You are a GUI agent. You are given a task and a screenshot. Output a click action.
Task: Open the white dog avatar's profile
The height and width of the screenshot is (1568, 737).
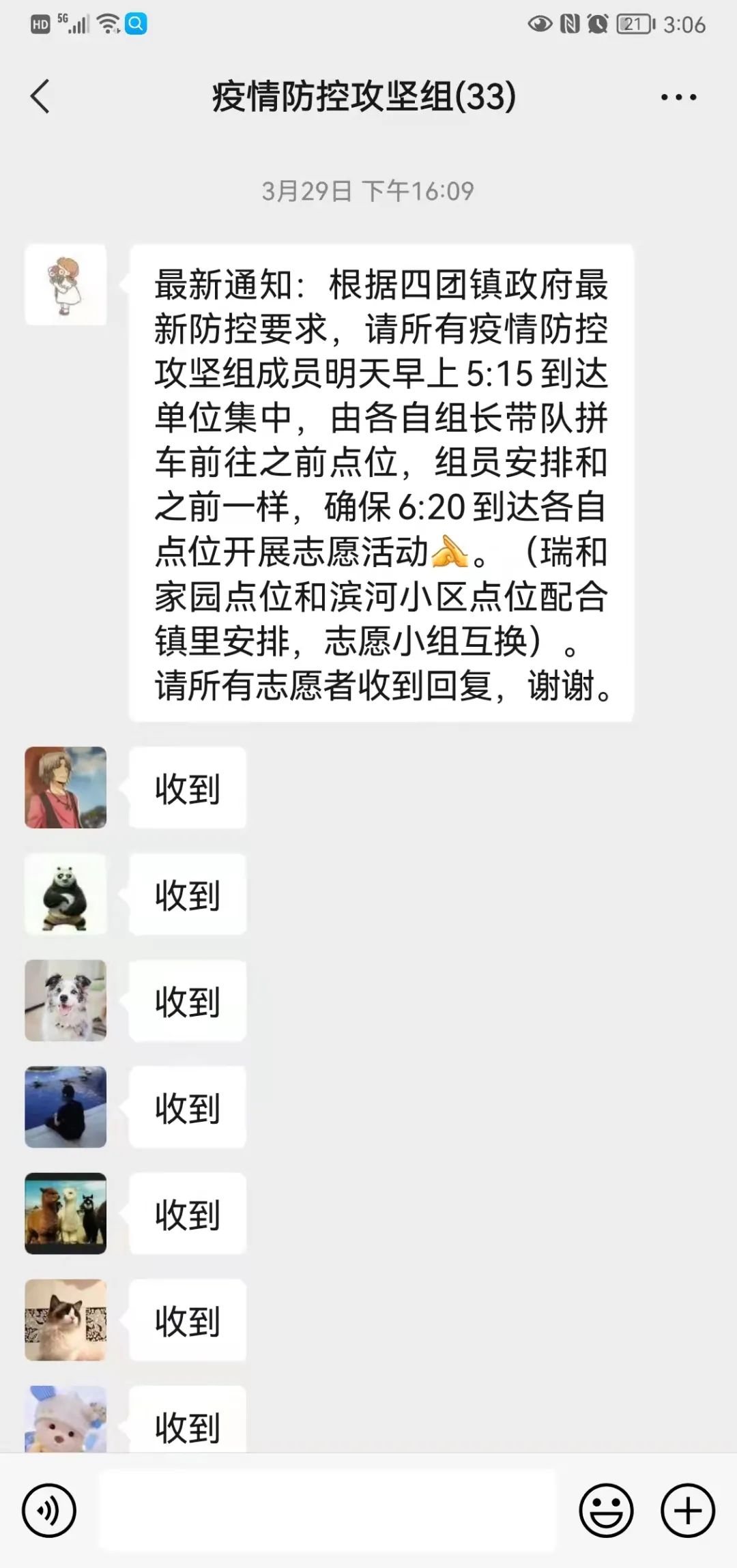[66, 1000]
